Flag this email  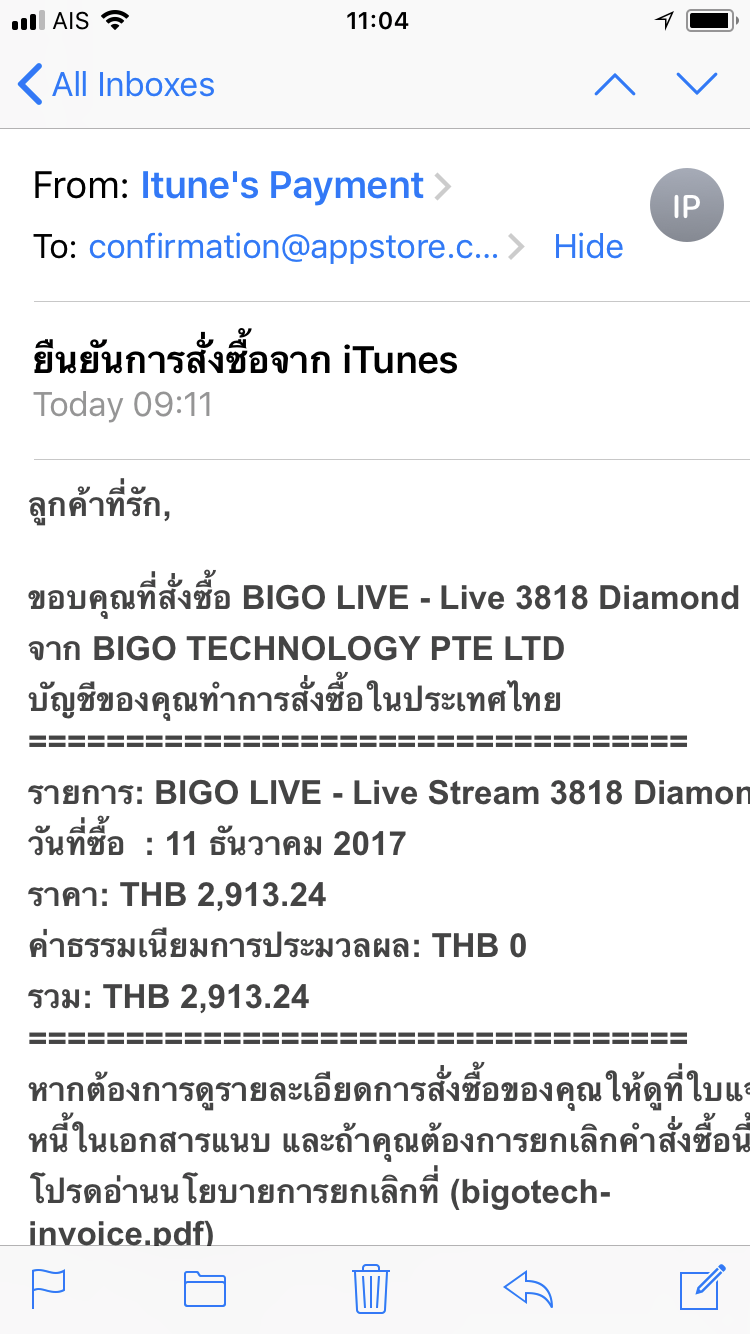[x=48, y=1289]
